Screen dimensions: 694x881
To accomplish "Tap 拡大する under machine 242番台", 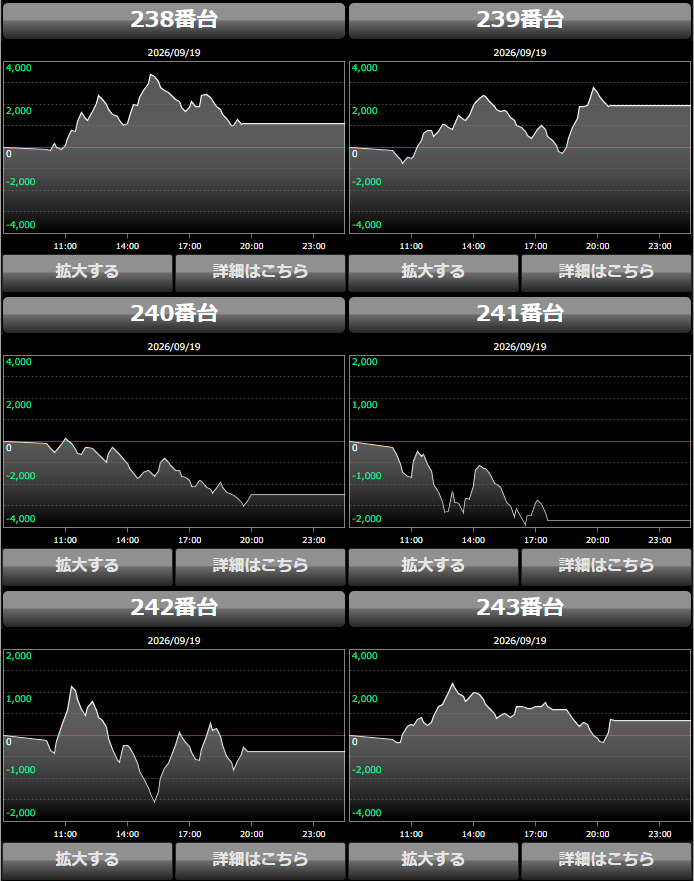I will [x=88, y=860].
